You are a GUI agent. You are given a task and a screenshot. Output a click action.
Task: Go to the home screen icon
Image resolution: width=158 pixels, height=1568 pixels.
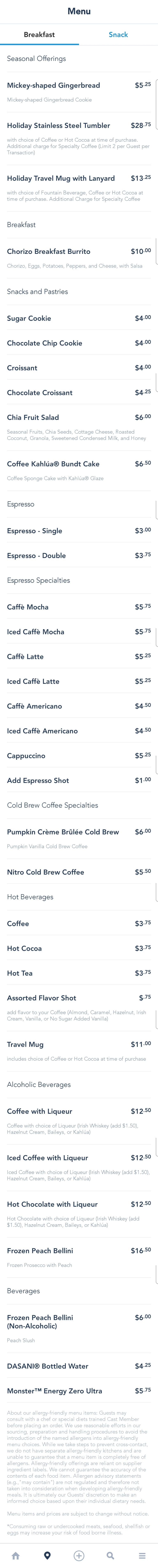point(16,1555)
